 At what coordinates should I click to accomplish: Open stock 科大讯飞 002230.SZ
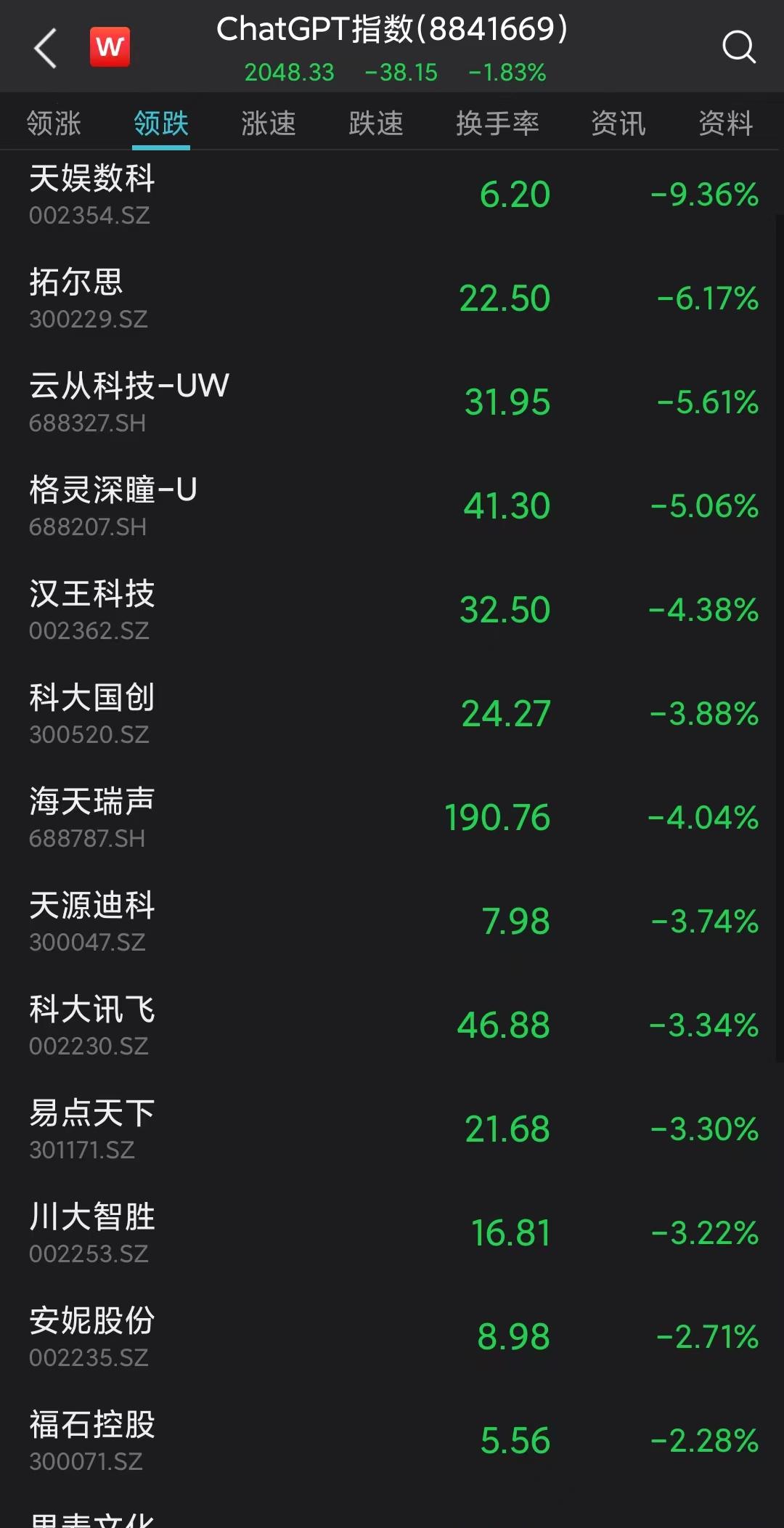coord(392,1025)
